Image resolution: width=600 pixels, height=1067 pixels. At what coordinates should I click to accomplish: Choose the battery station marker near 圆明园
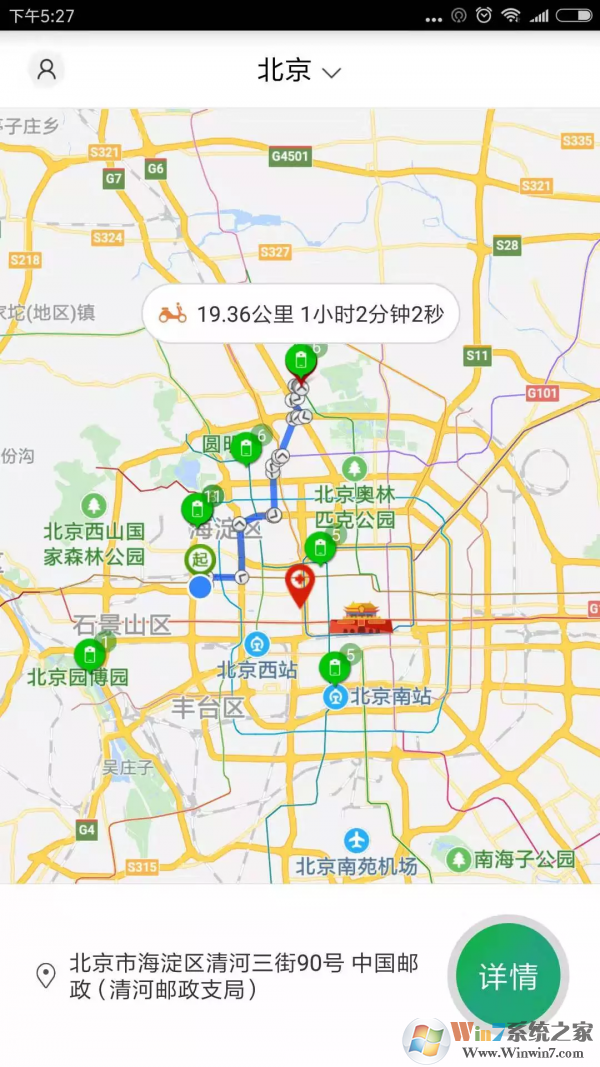pyautogui.click(x=245, y=449)
